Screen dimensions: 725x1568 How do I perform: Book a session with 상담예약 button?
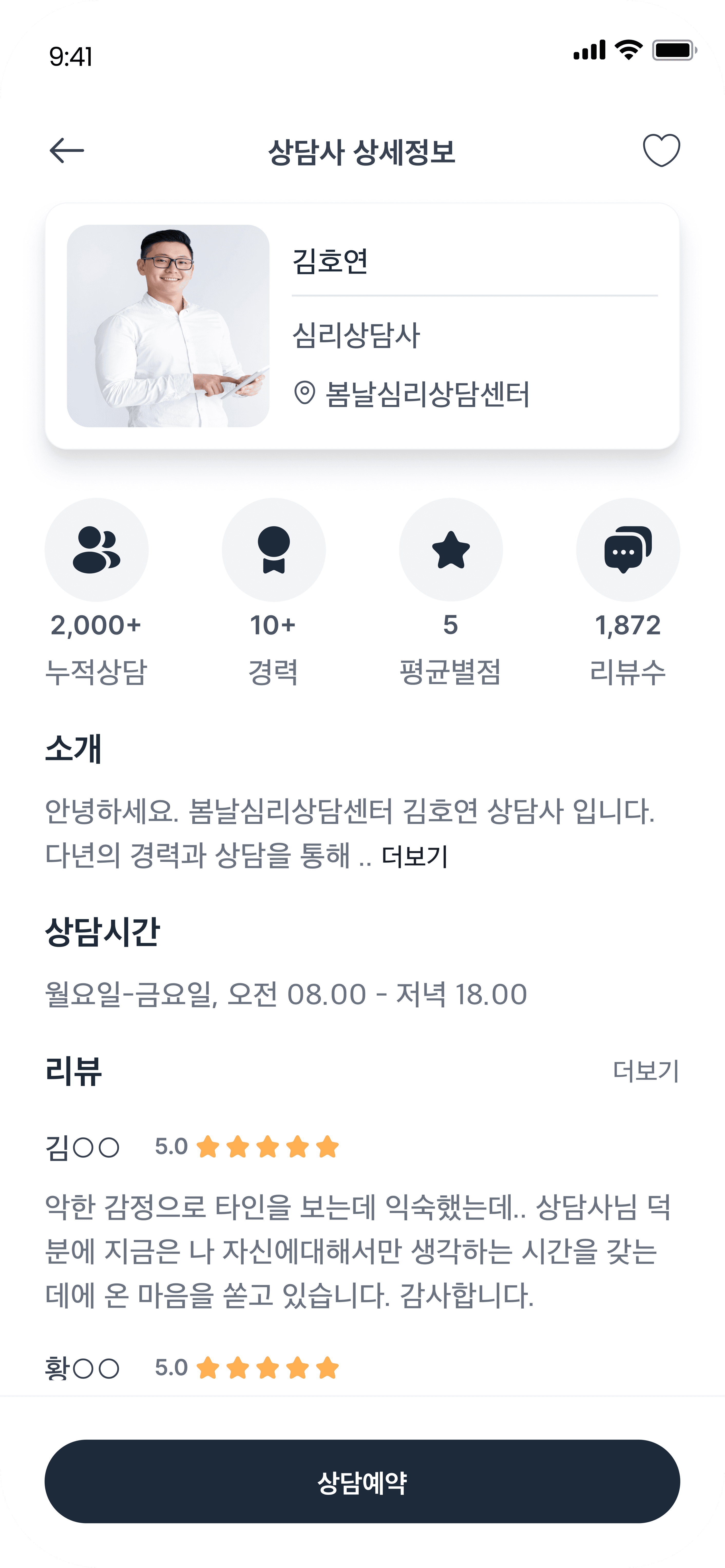point(362,1482)
